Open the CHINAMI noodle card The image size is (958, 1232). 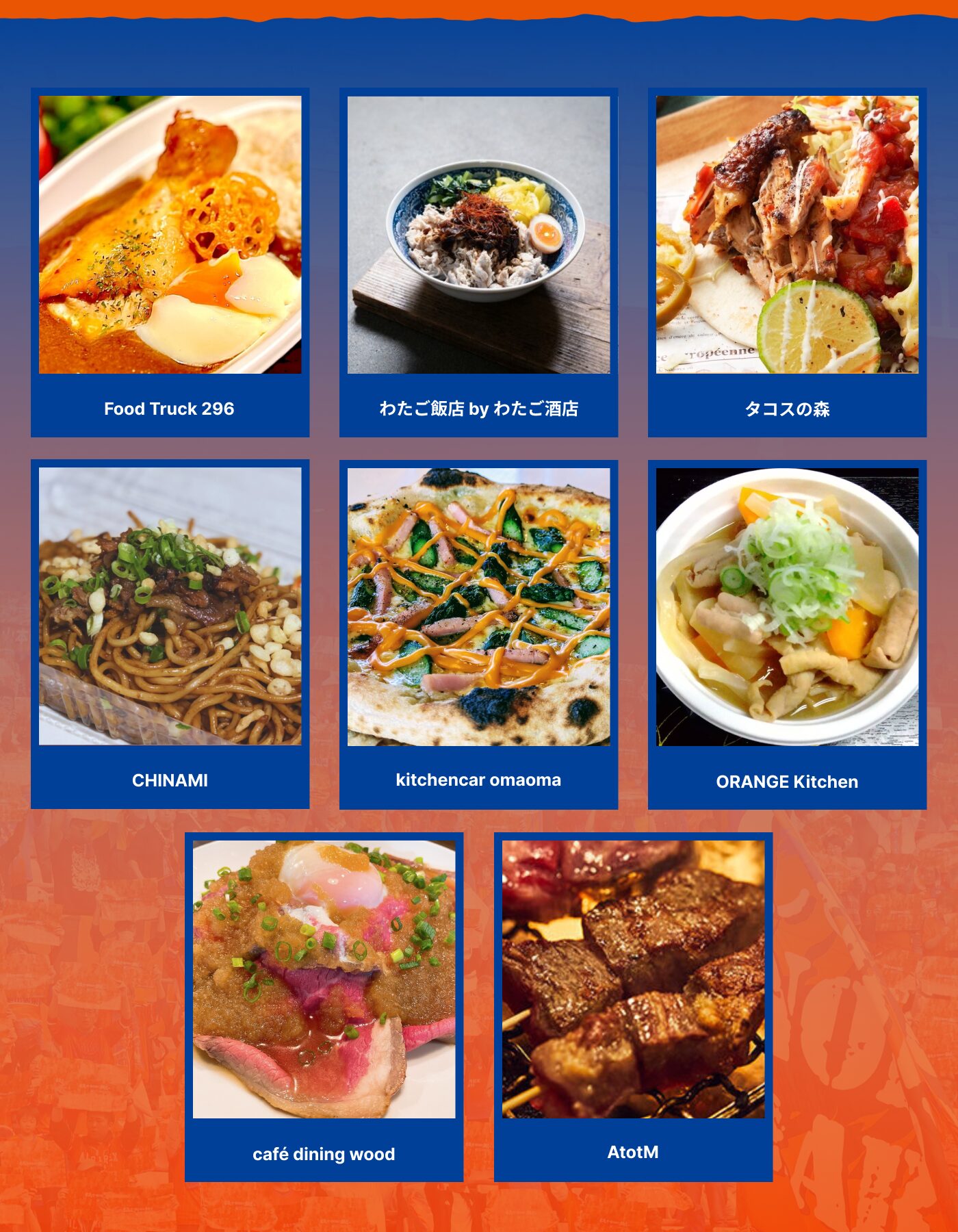[170, 634]
